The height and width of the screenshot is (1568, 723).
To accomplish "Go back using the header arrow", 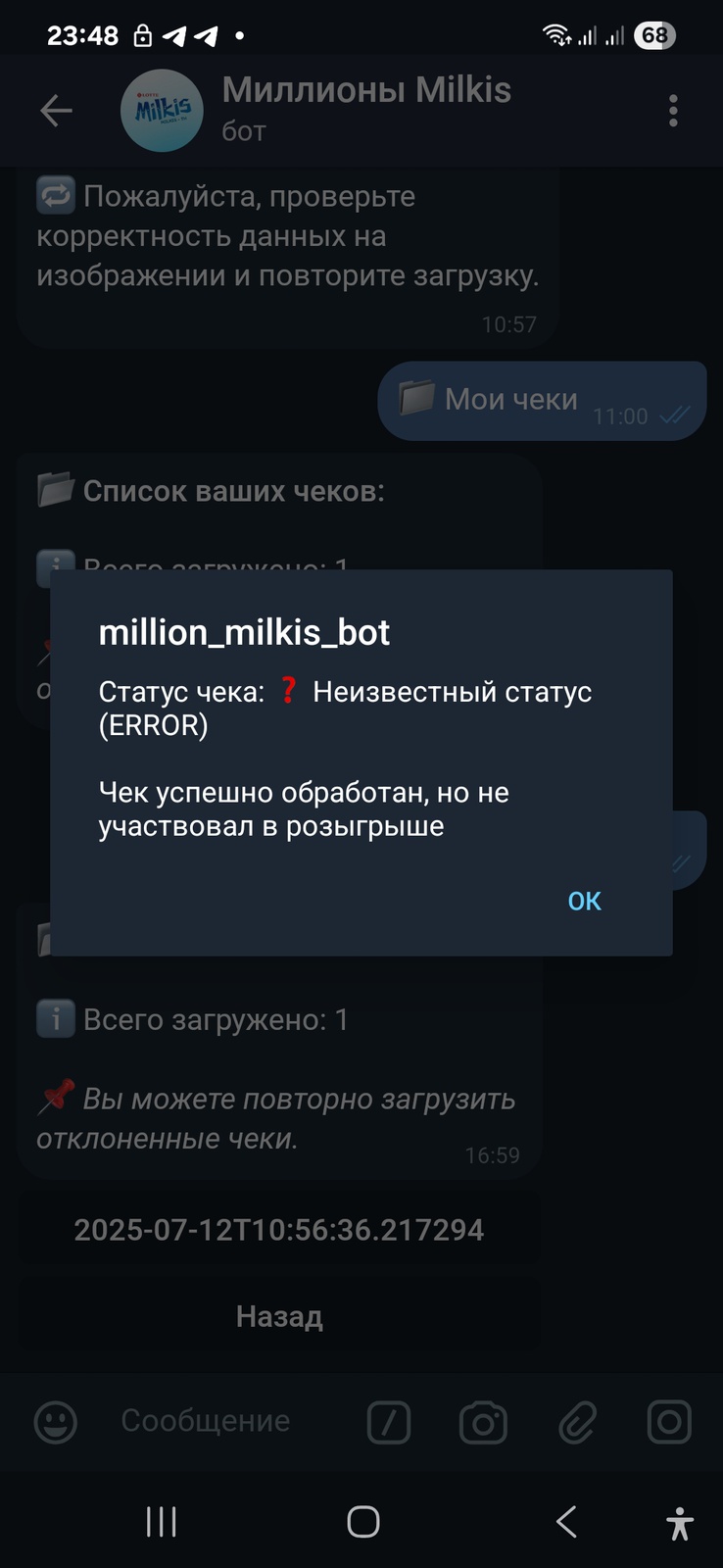I will 56,111.
